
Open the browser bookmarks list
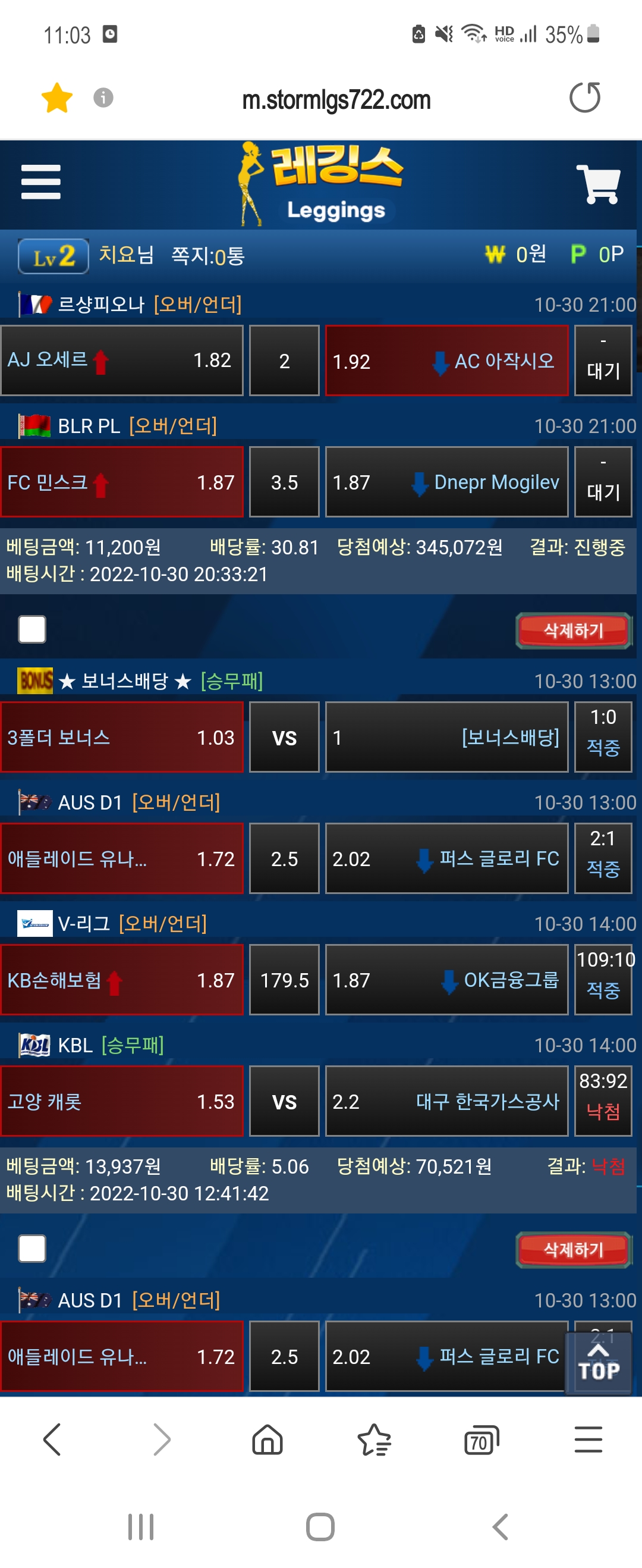[x=374, y=1440]
